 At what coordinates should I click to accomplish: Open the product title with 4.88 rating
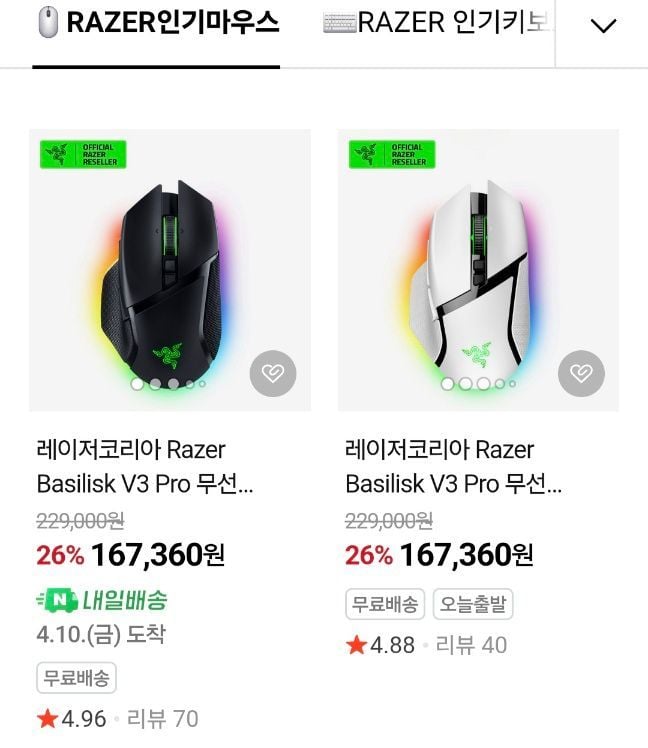click(453, 467)
